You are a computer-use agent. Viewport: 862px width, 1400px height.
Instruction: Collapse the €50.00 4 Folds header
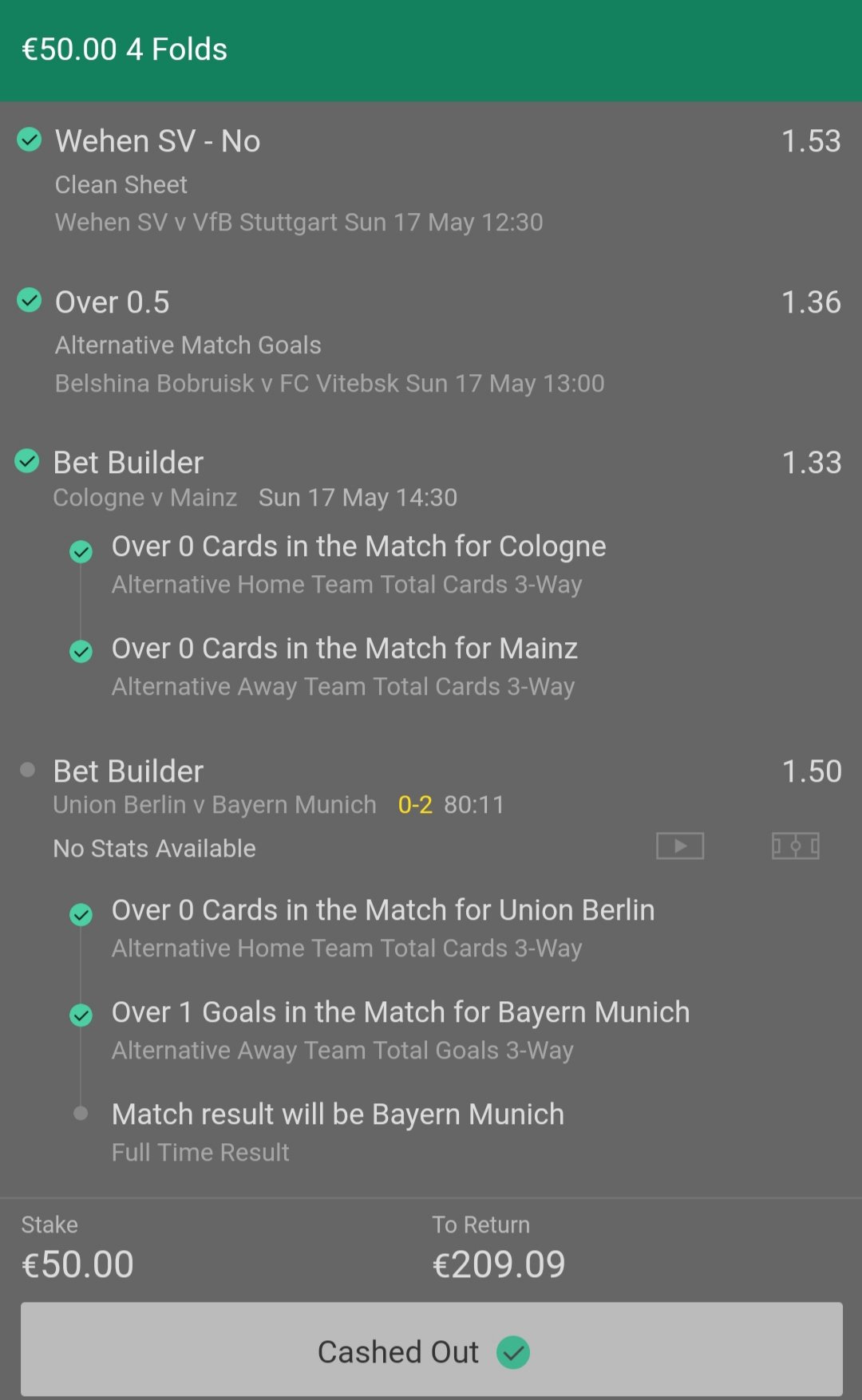click(x=431, y=50)
